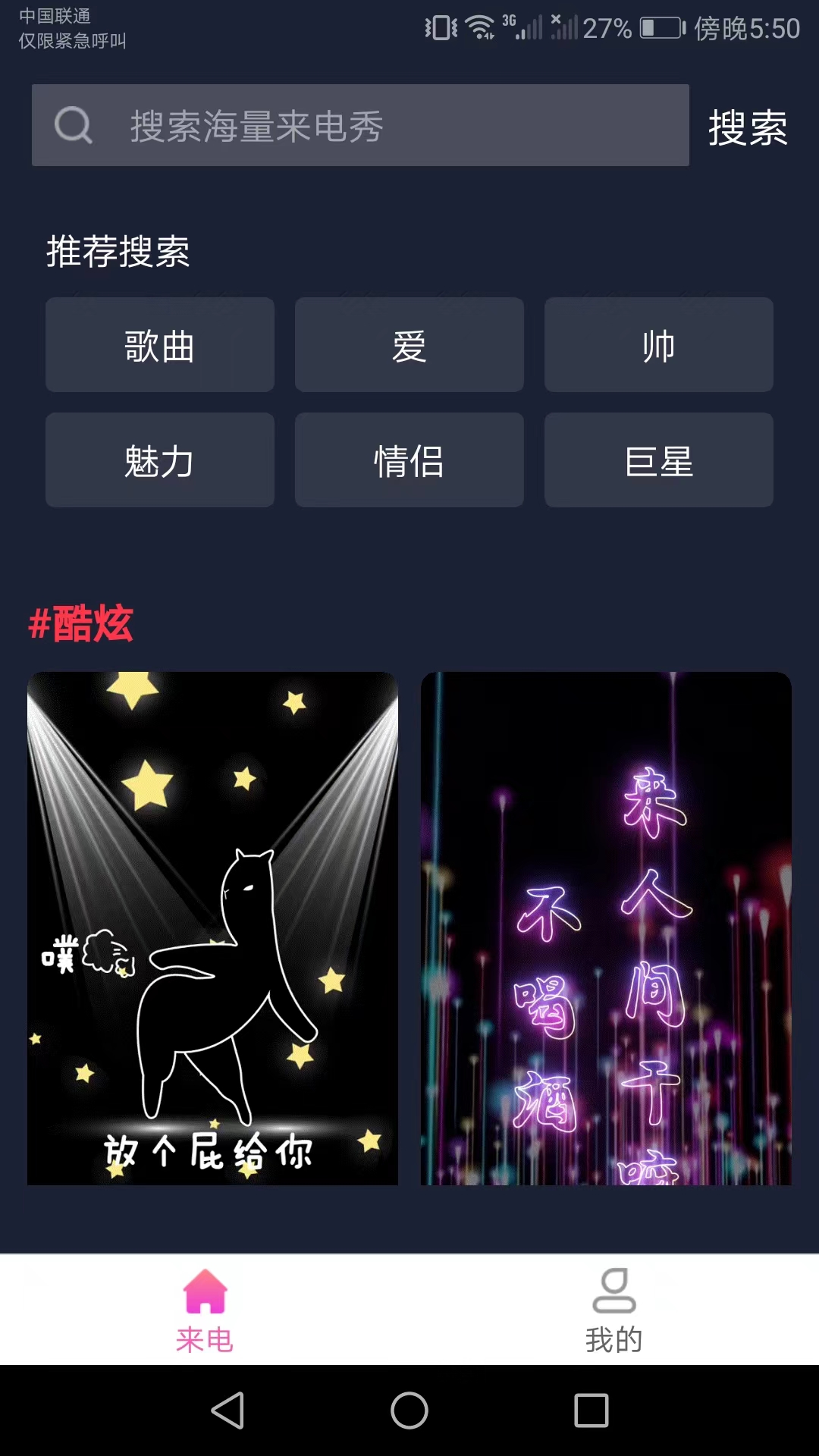This screenshot has width=819, height=1456.
Task: Open the 放个屁给你 call show tile
Action: click(x=212, y=928)
